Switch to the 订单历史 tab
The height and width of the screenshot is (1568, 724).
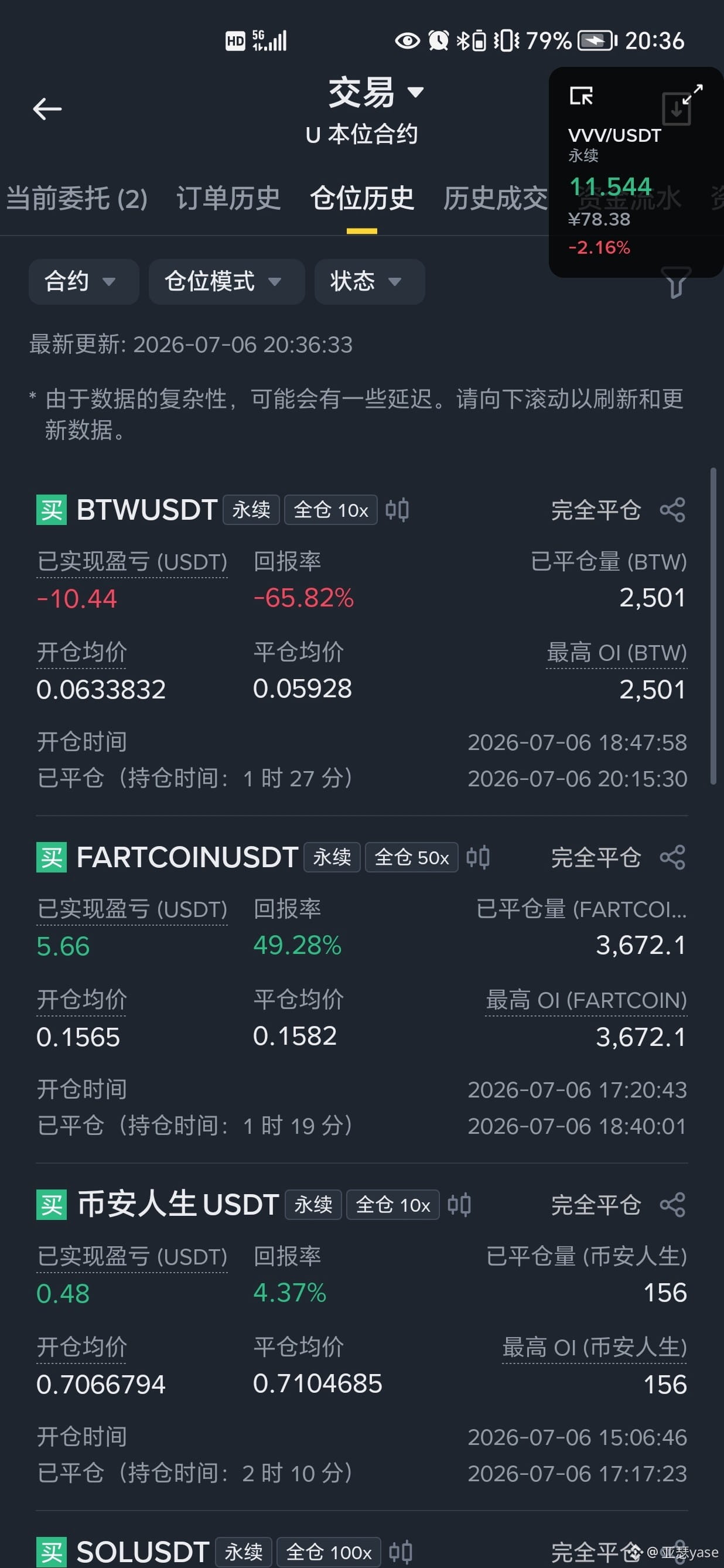tap(228, 199)
